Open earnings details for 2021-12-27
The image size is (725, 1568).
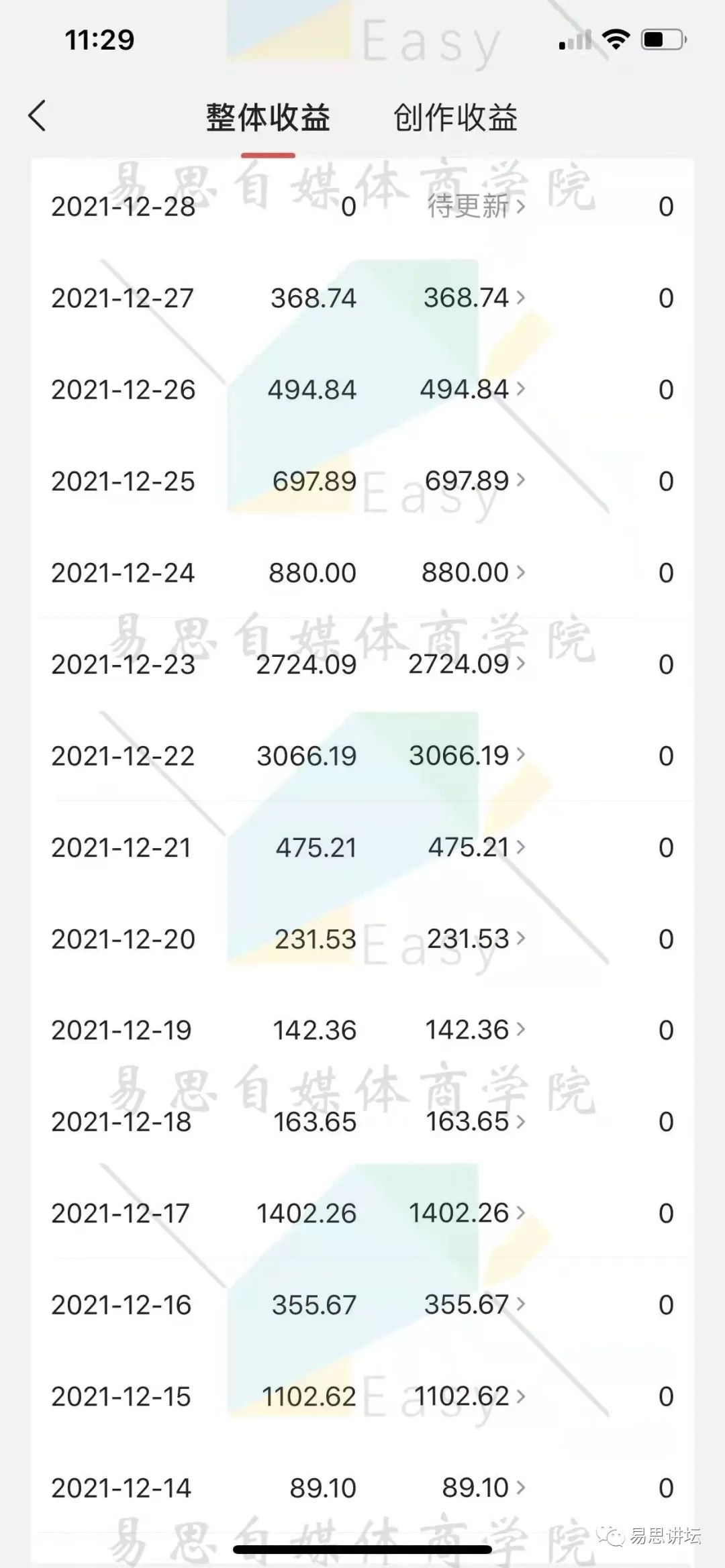coord(473,298)
